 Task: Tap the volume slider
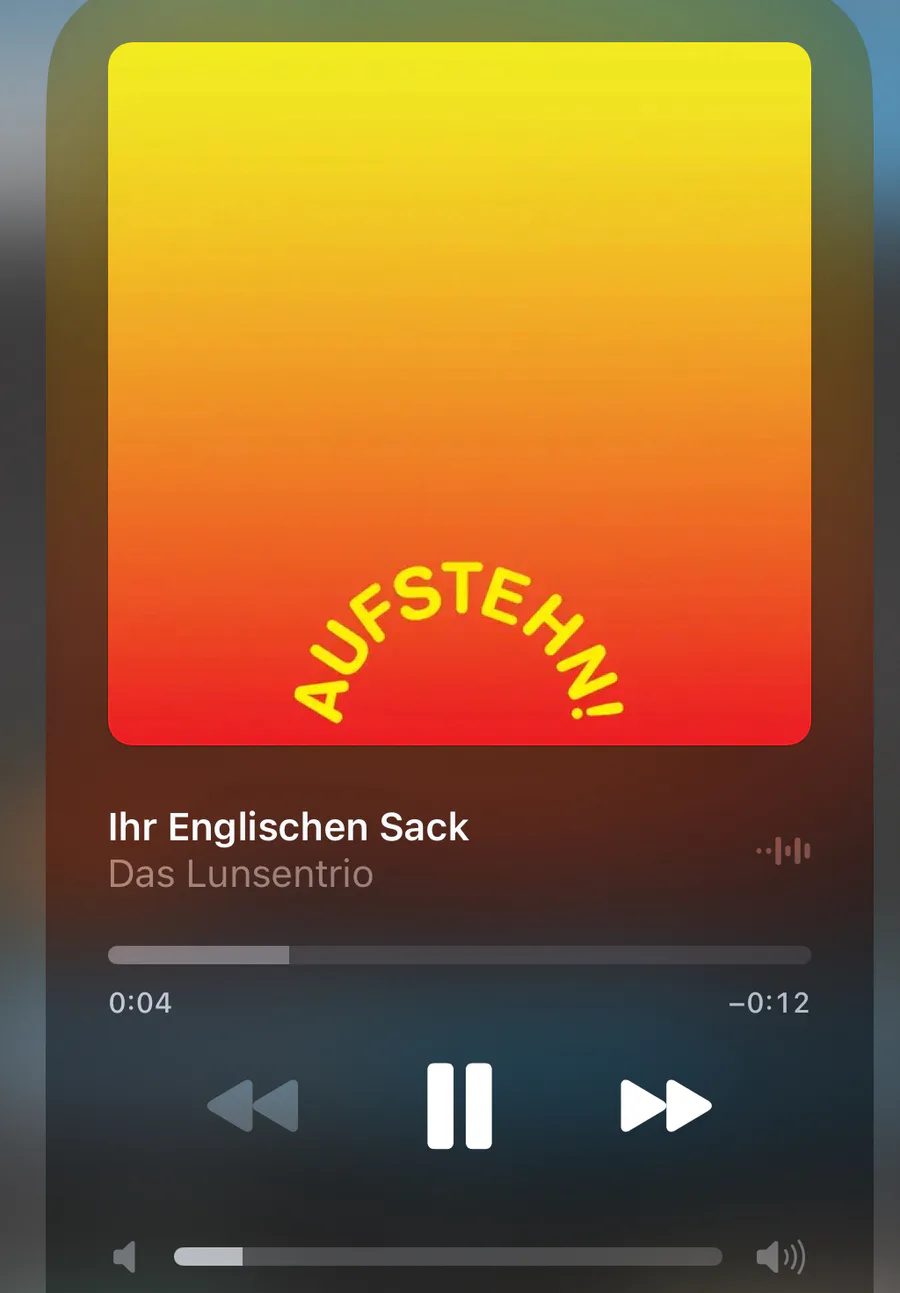pyautogui.click(x=447, y=1257)
